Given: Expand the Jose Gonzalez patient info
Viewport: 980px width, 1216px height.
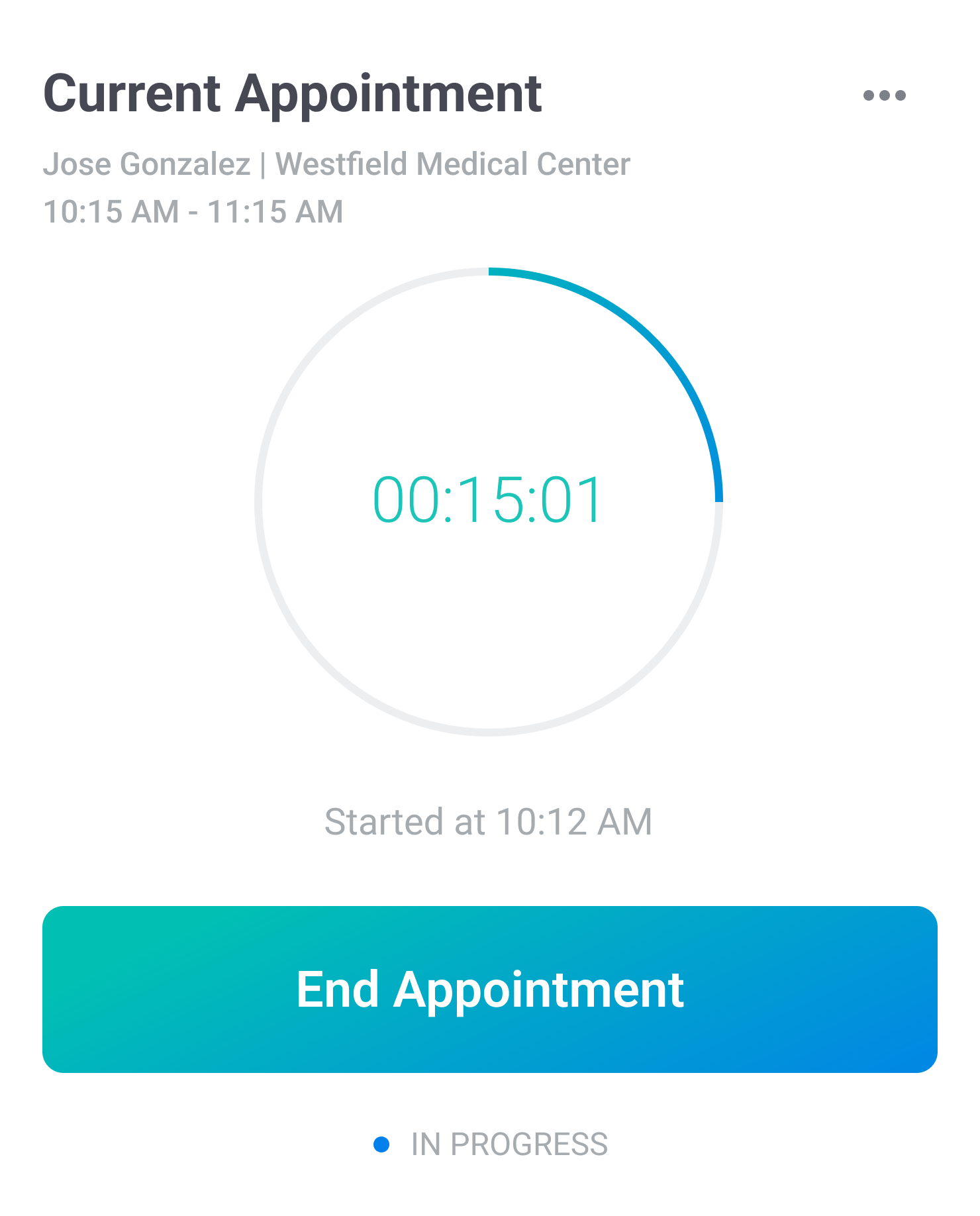Looking at the screenshot, I should [149, 164].
